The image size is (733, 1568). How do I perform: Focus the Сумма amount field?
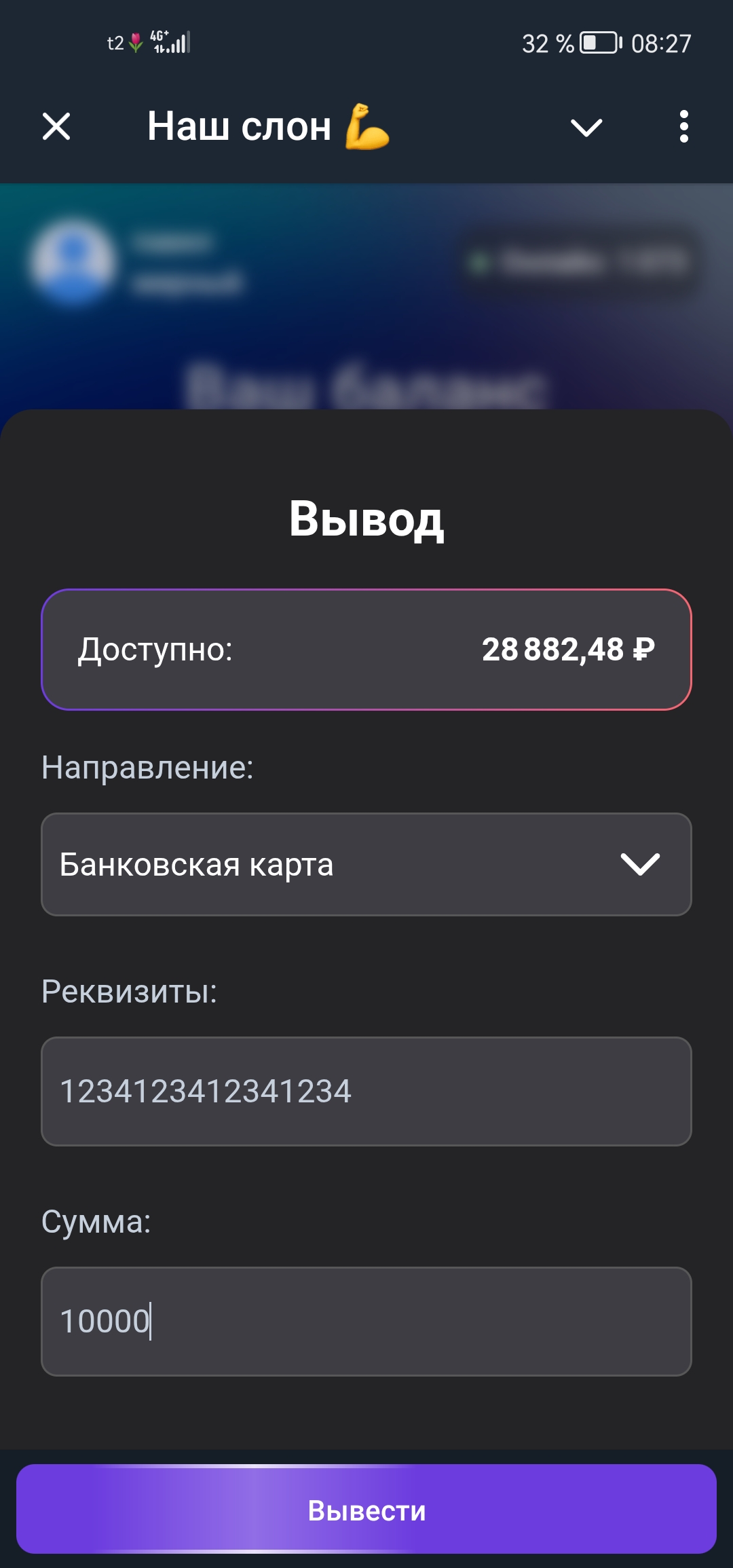[366, 1321]
